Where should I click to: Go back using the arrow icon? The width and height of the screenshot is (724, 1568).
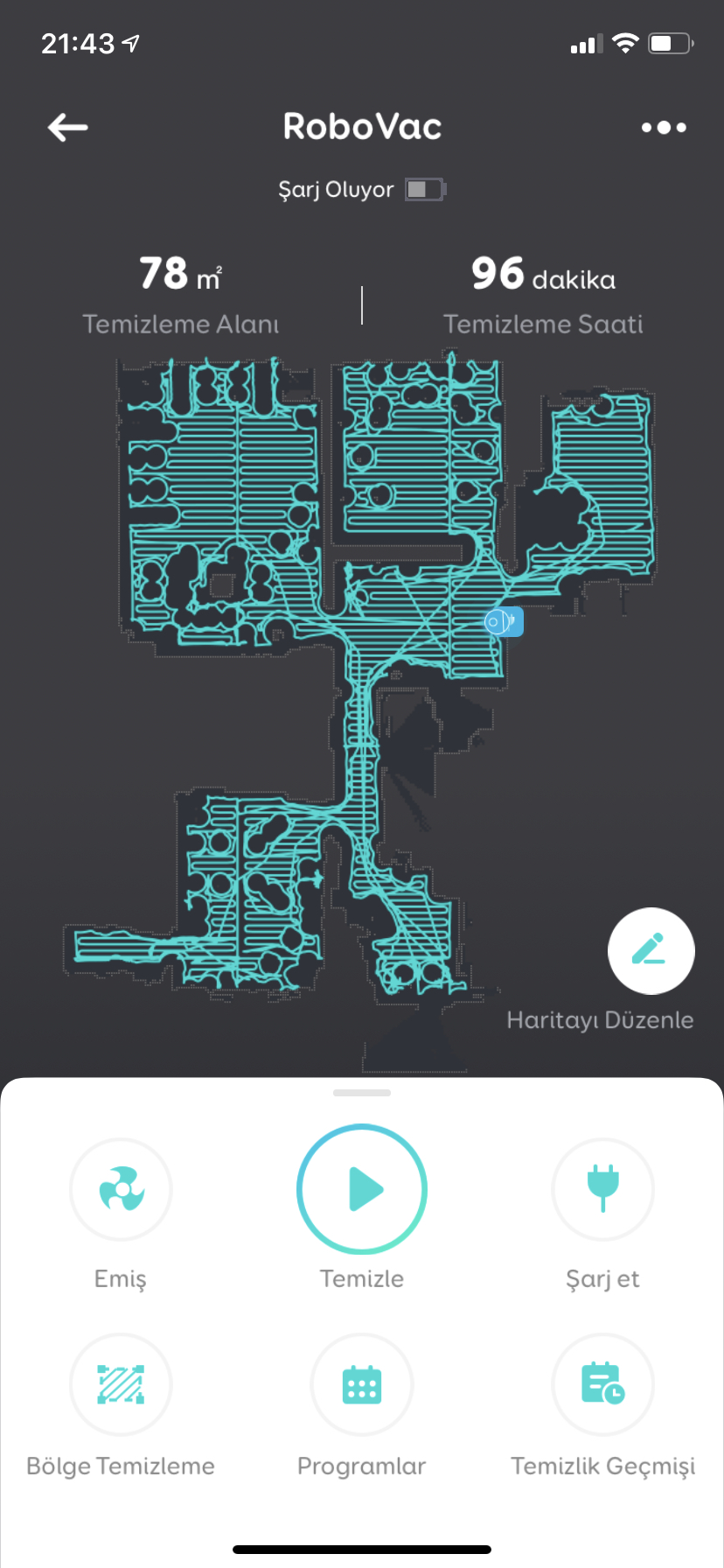click(67, 128)
